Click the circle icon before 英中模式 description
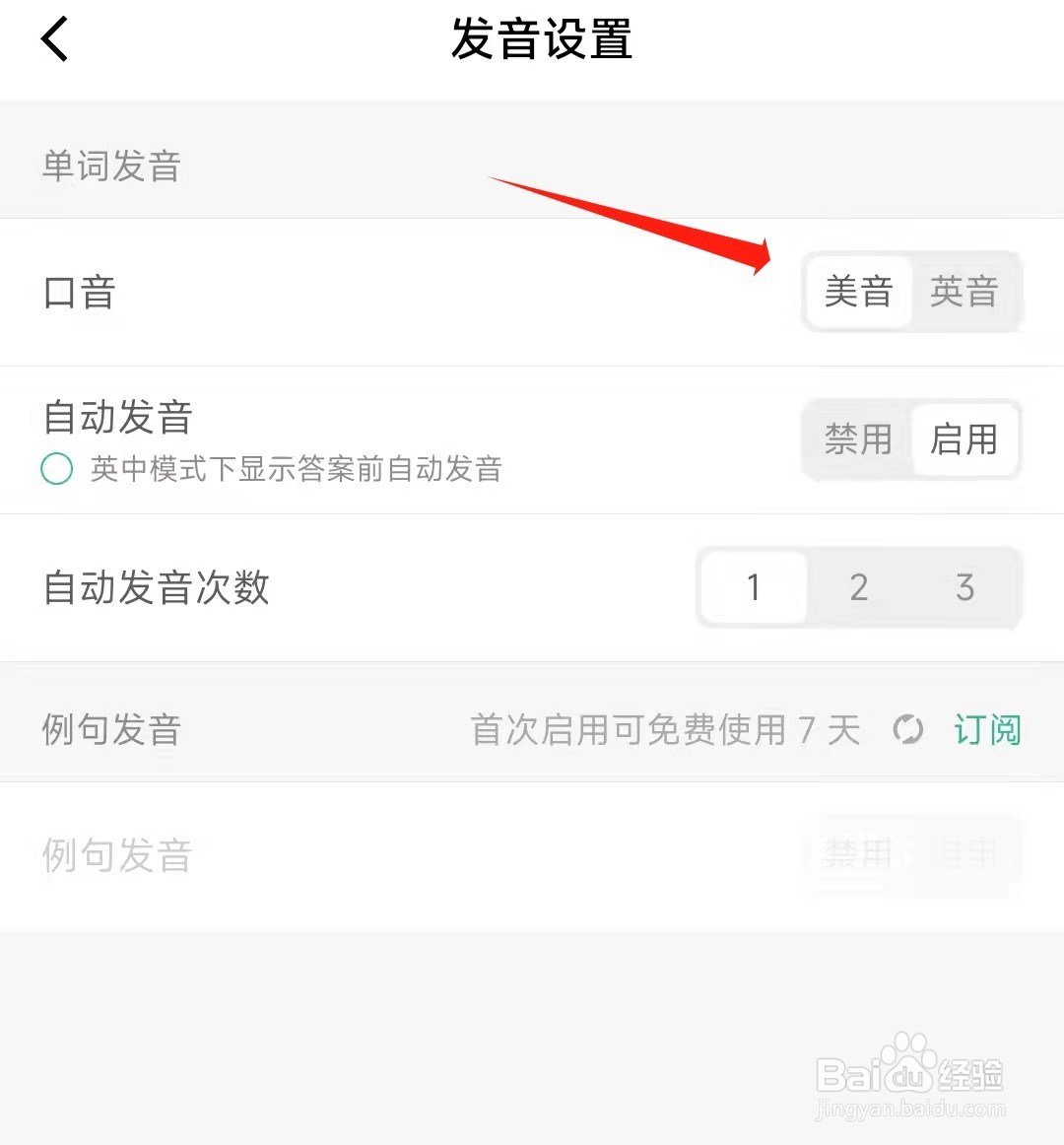This screenshot has width=1064, height=1145. point(56,470)
